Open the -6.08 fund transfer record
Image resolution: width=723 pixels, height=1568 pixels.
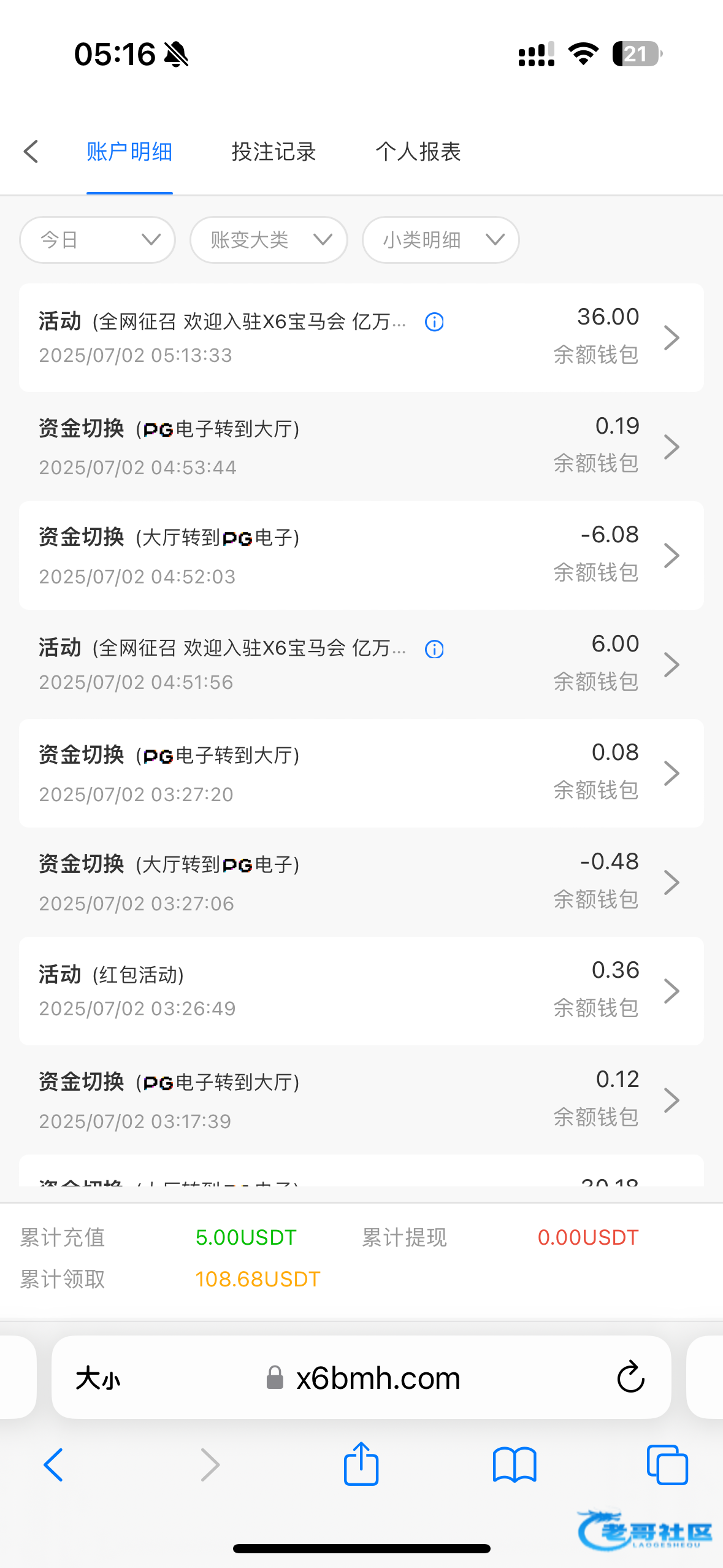tap(361, 555)
